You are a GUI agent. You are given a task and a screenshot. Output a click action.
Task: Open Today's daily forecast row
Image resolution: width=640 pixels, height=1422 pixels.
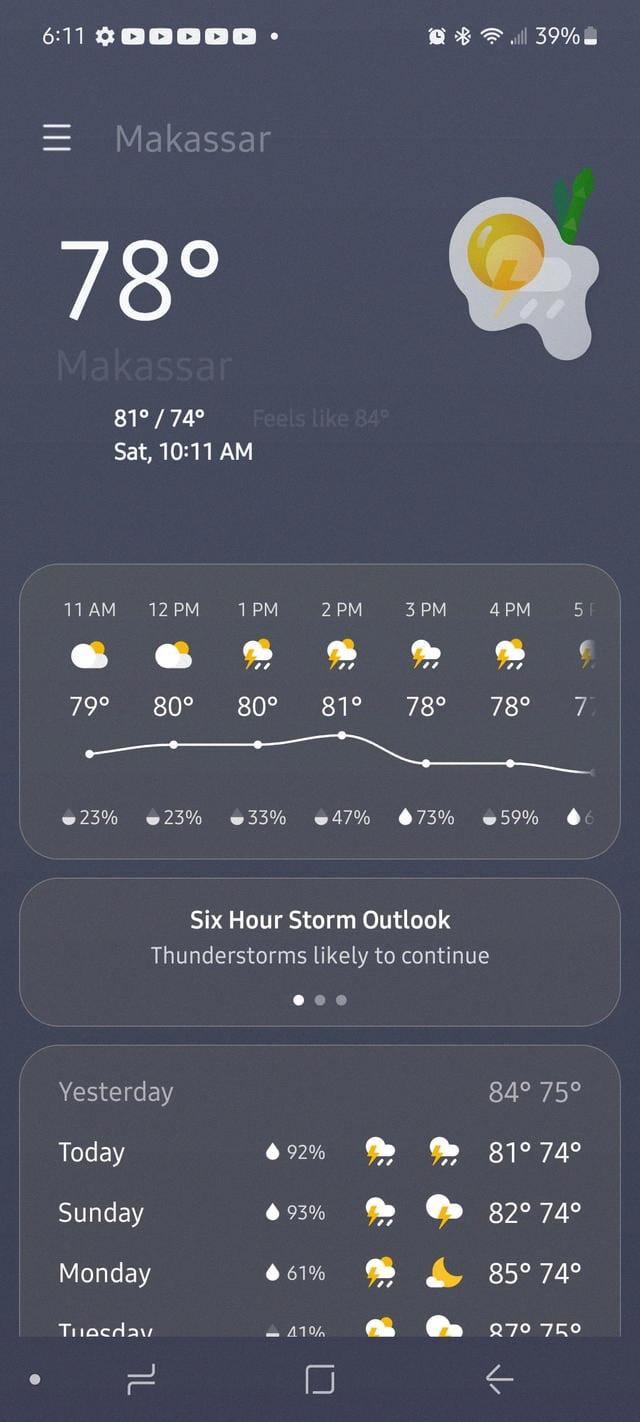(x=320, y=1152)
